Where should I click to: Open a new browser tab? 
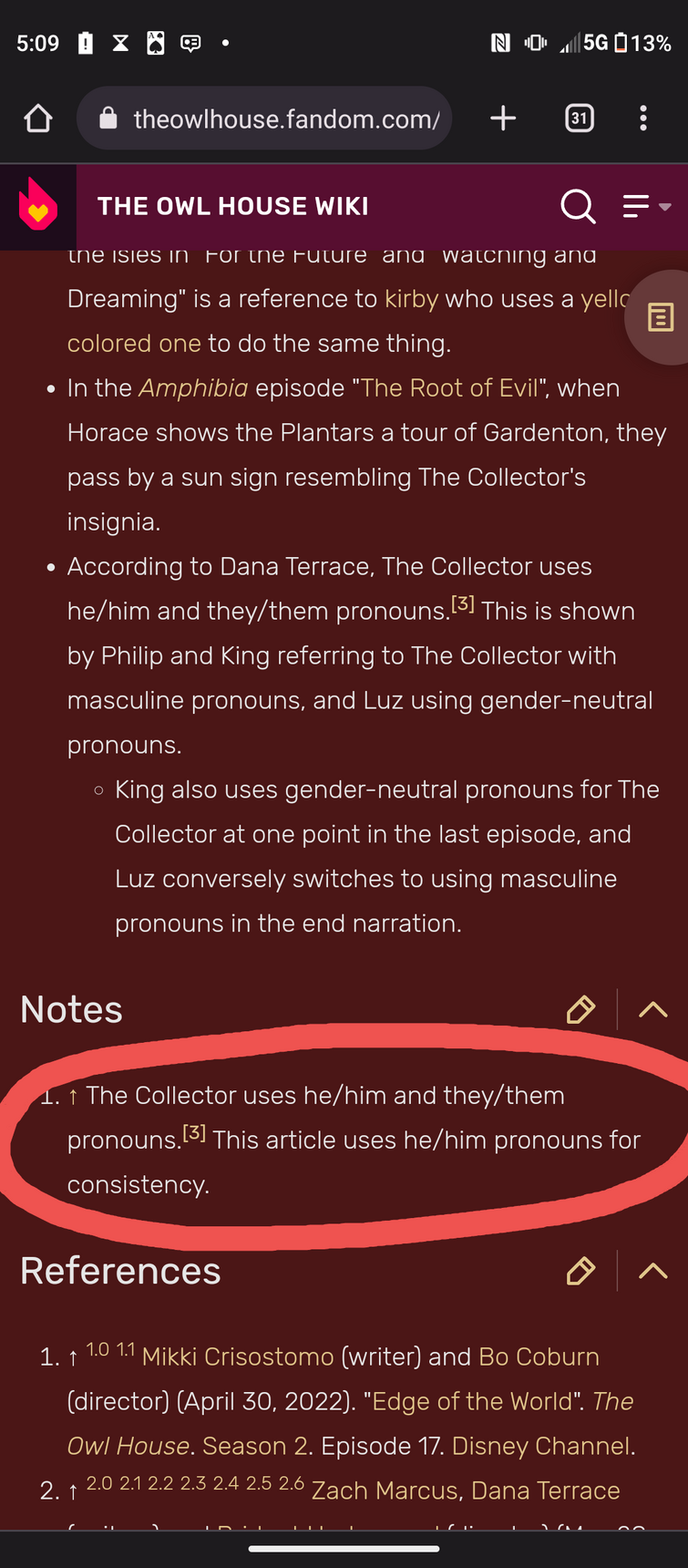(503, 119)
